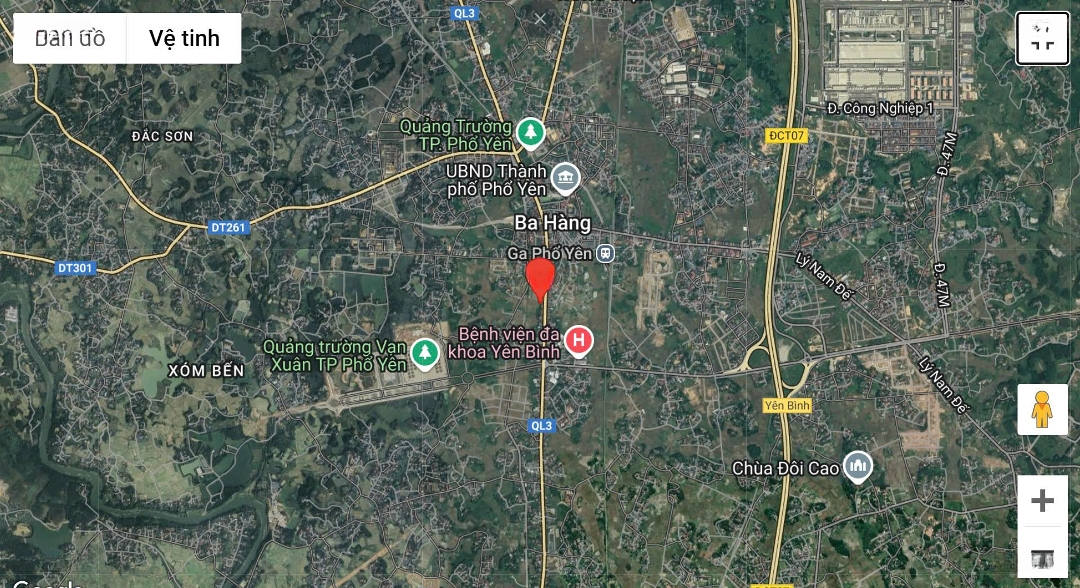This screenshot has height=588, width=1080.
Task: Open Quảng trường Vạn Xuân TP Phổ Yên marker
Action: coord(426,353)
